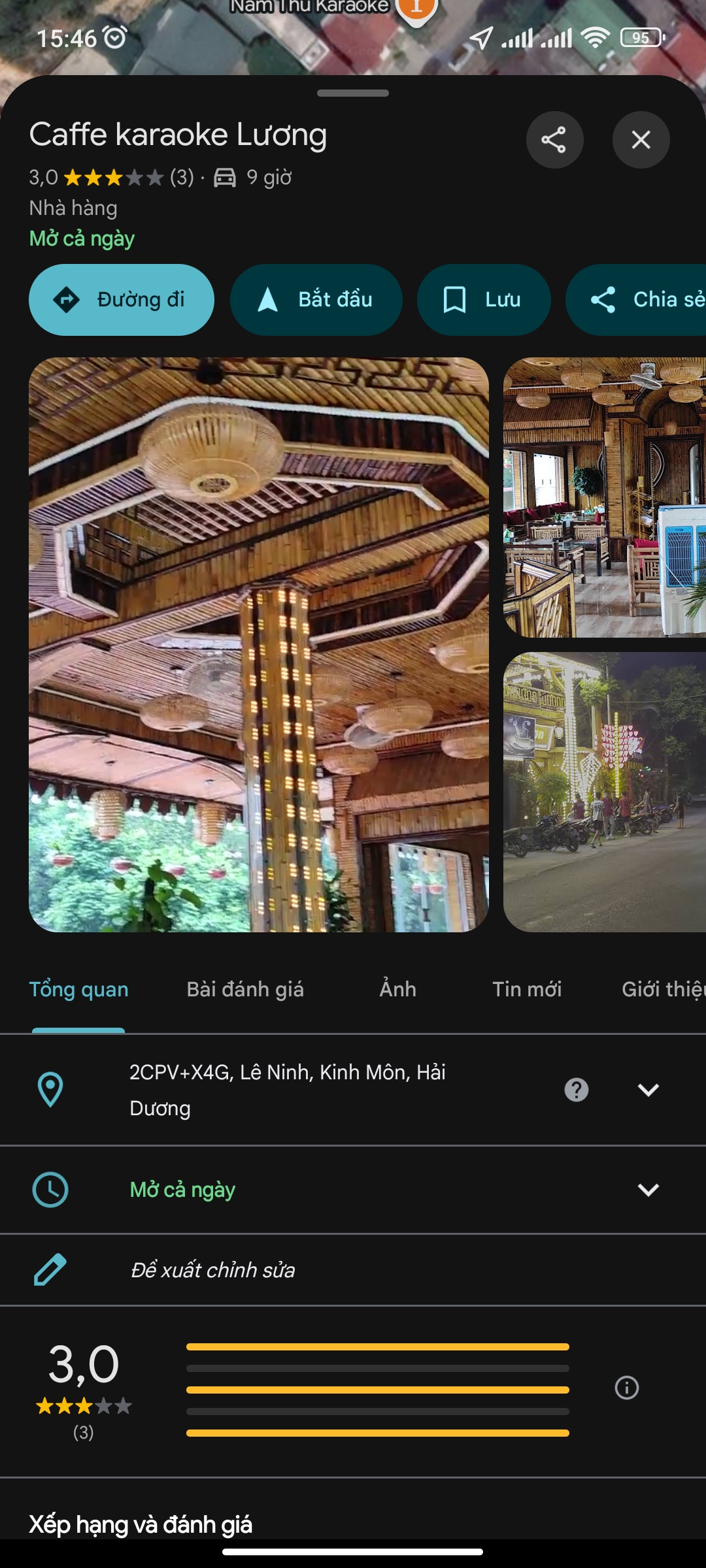Close the Caffe karaoke Lương panel

click(641, 140)
